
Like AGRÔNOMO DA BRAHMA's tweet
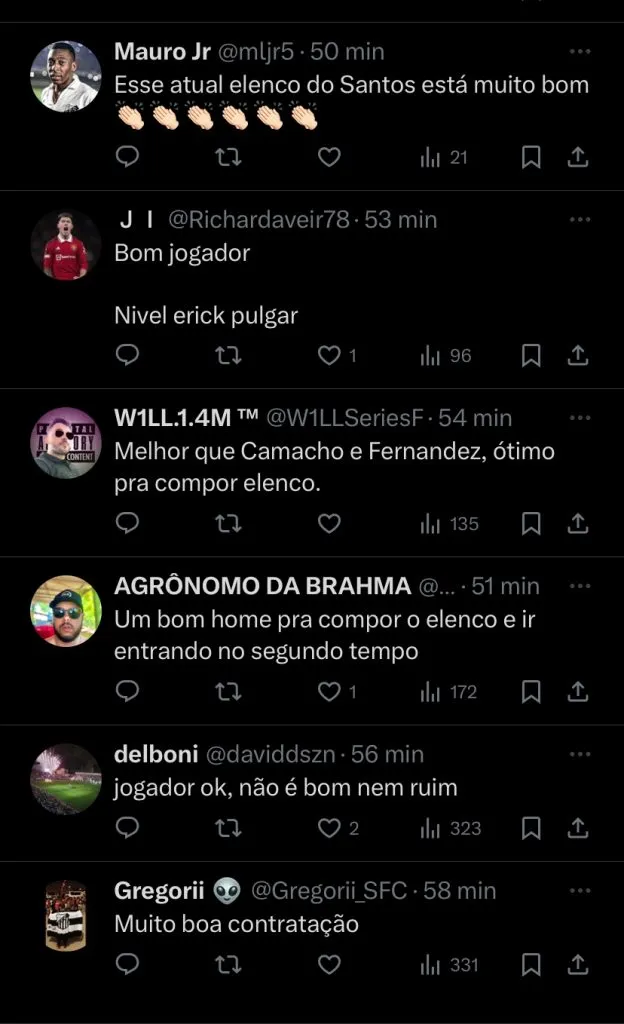tap(329, 691)
